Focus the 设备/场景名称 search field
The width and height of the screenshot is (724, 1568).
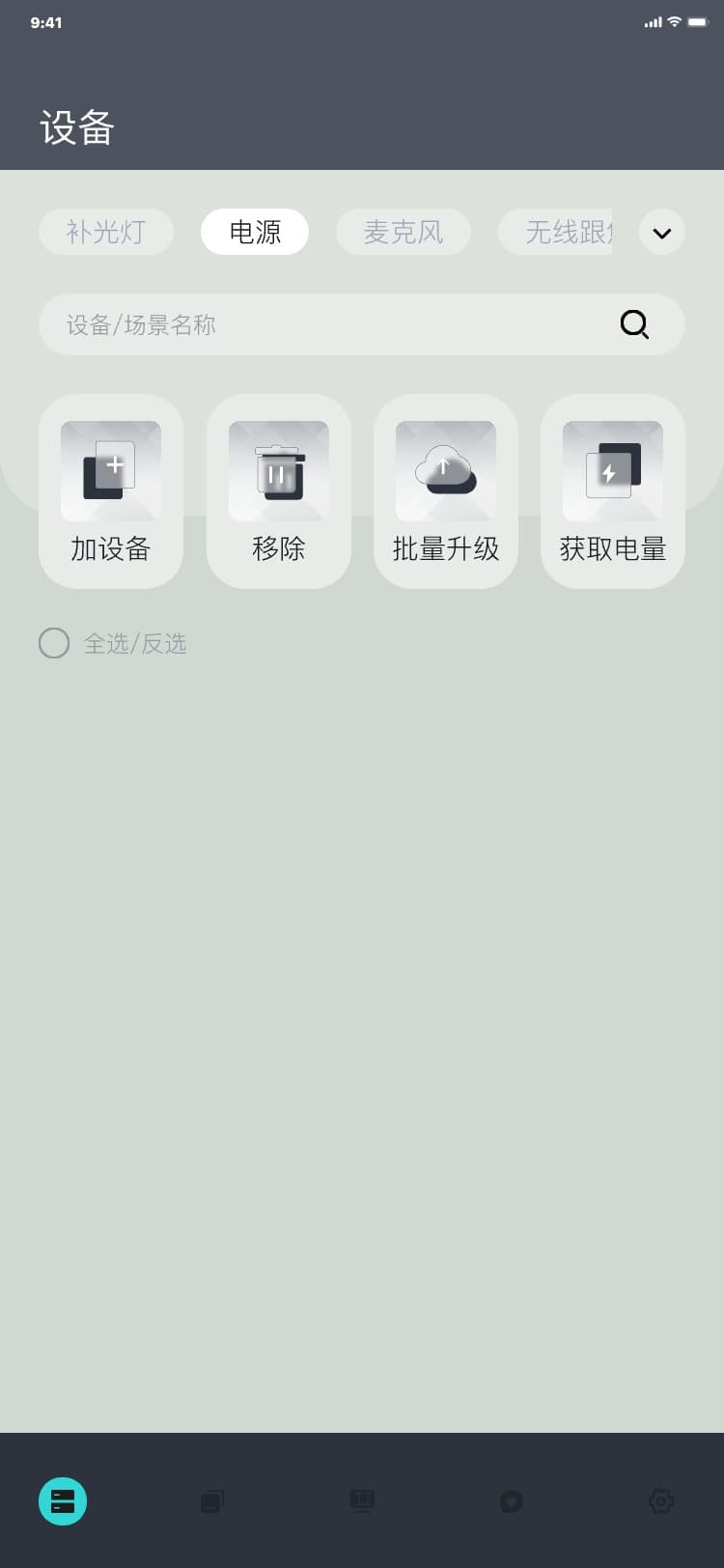pos(328,324)
